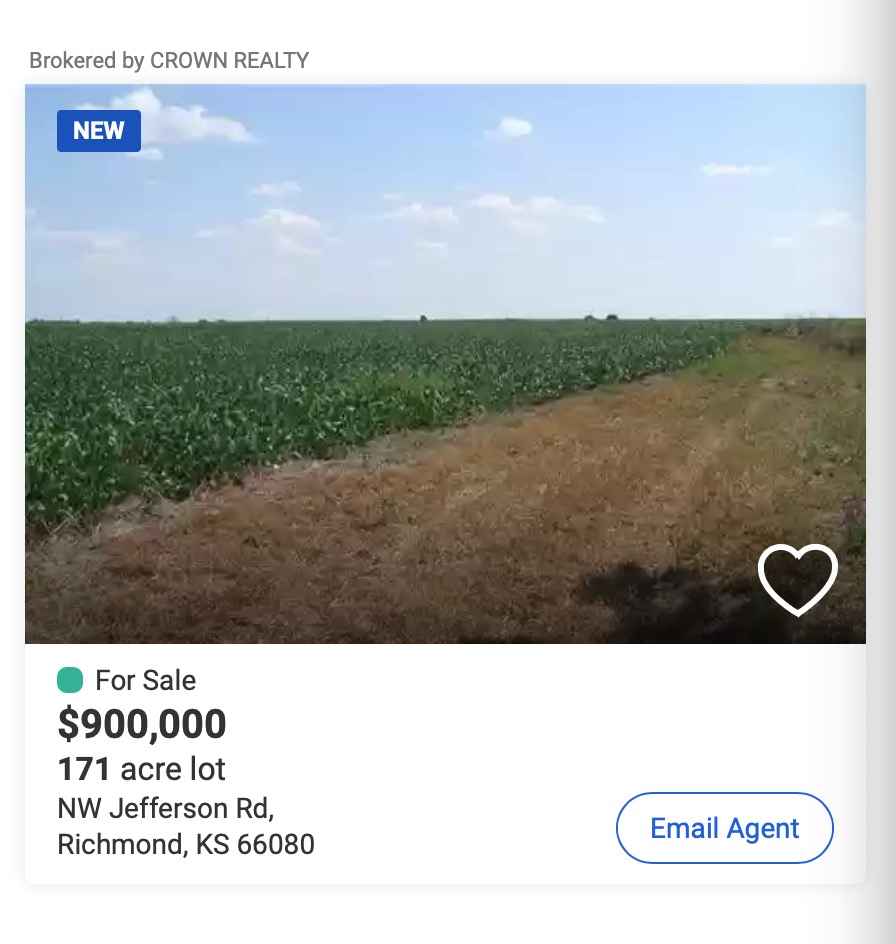Save the Richmond KS listing with heart icon
The height and width of the screenshot is (944, 896).
point(797,579)
